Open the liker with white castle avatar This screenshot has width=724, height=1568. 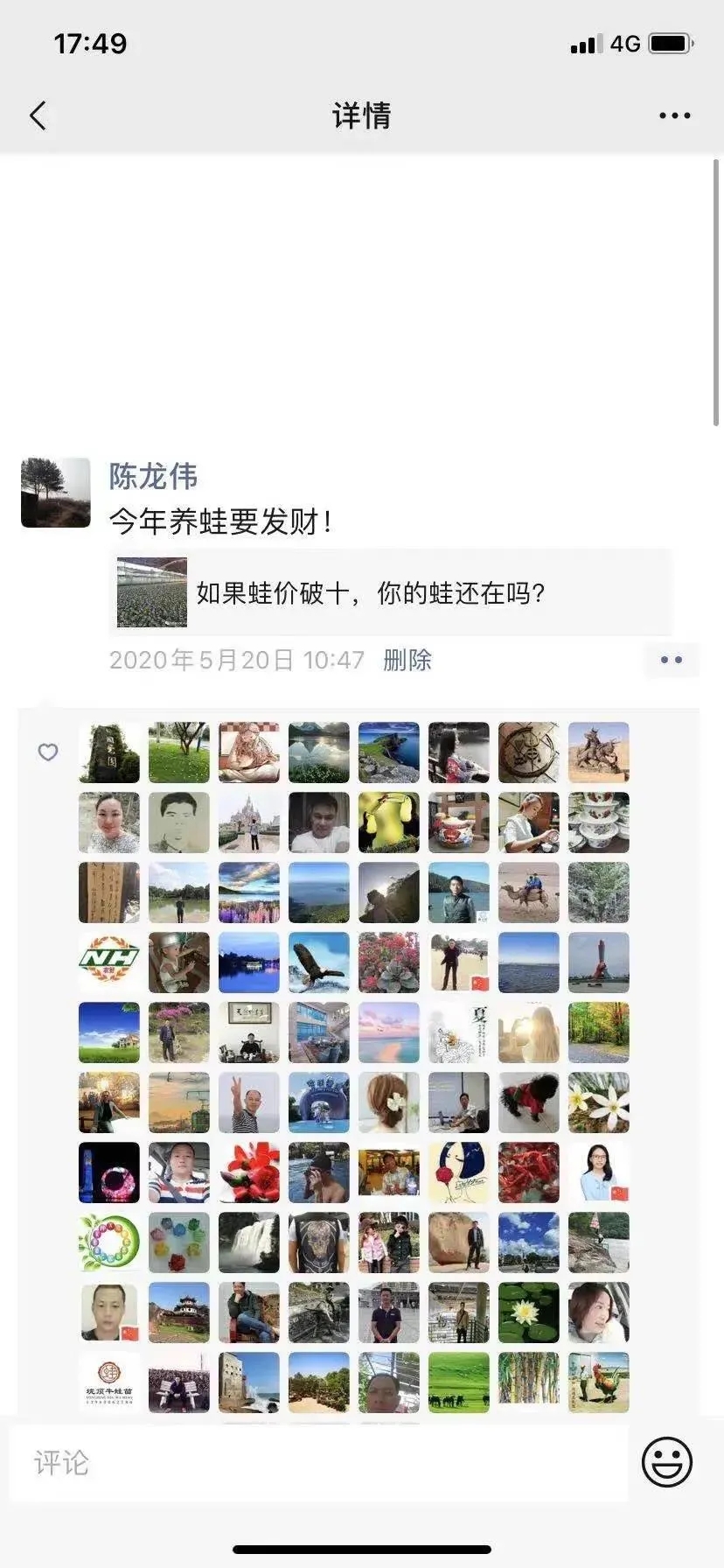pyautogui.click(x=249, y=822)
